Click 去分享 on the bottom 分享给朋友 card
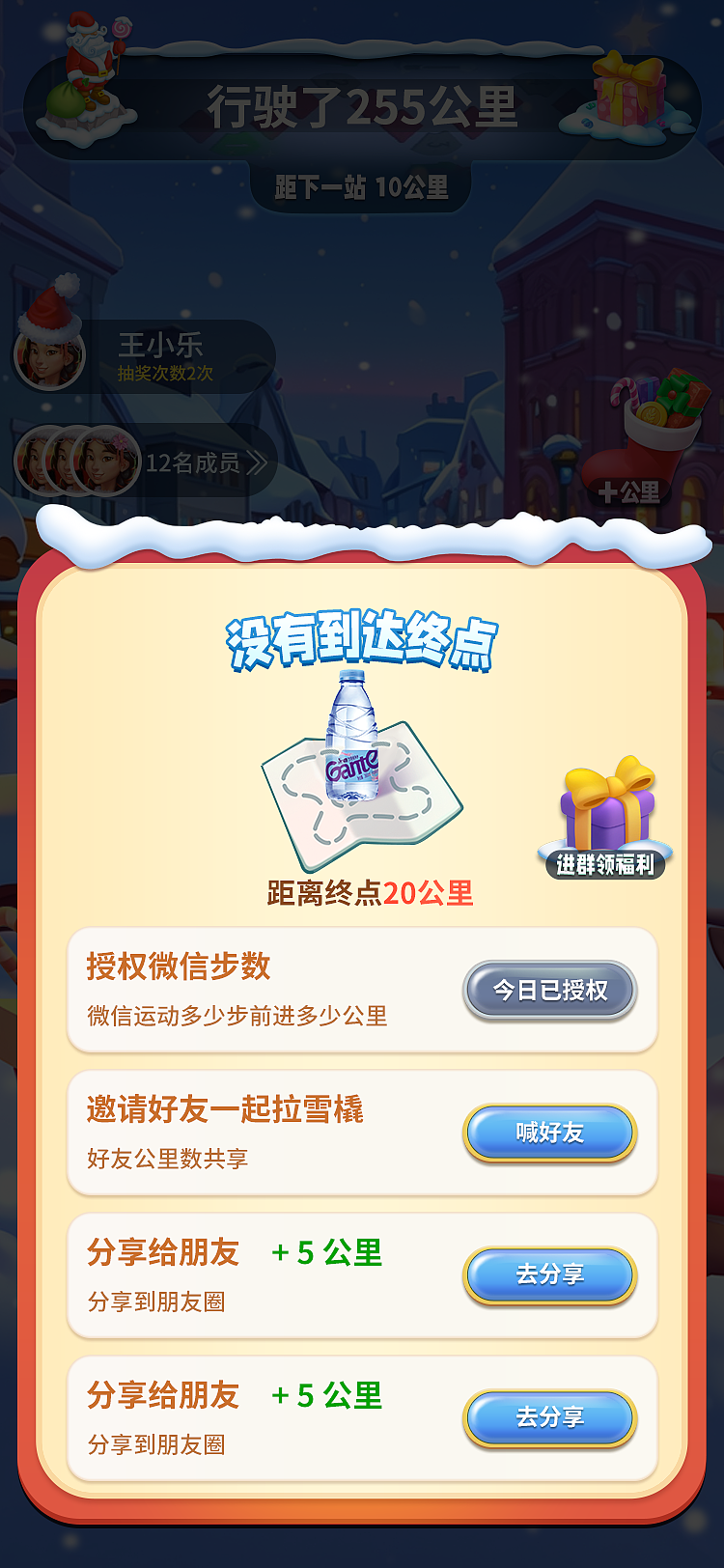 549,1419
